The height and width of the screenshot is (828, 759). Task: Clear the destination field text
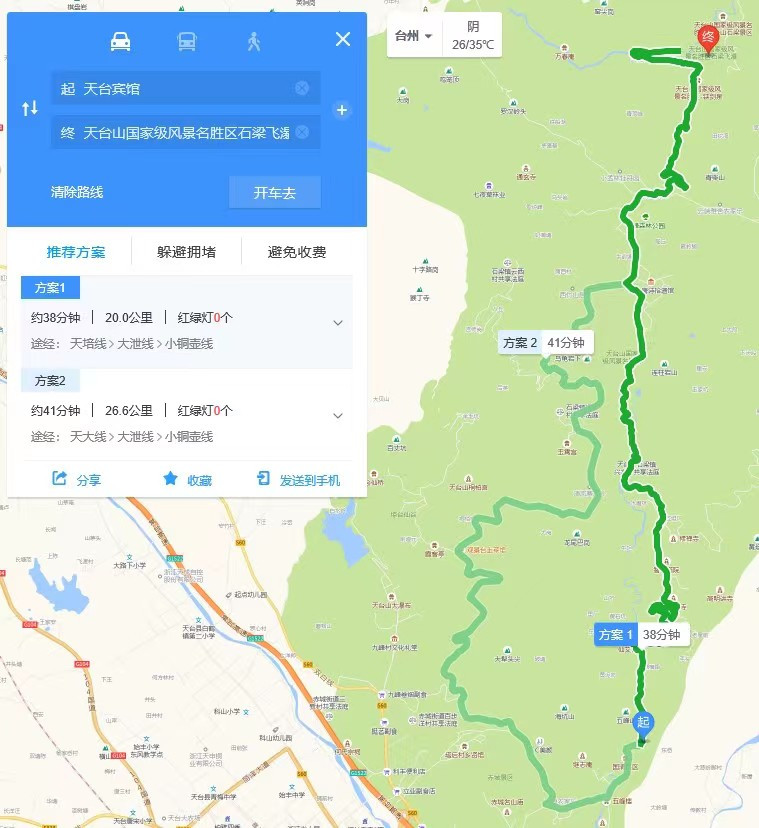(302, 132)
